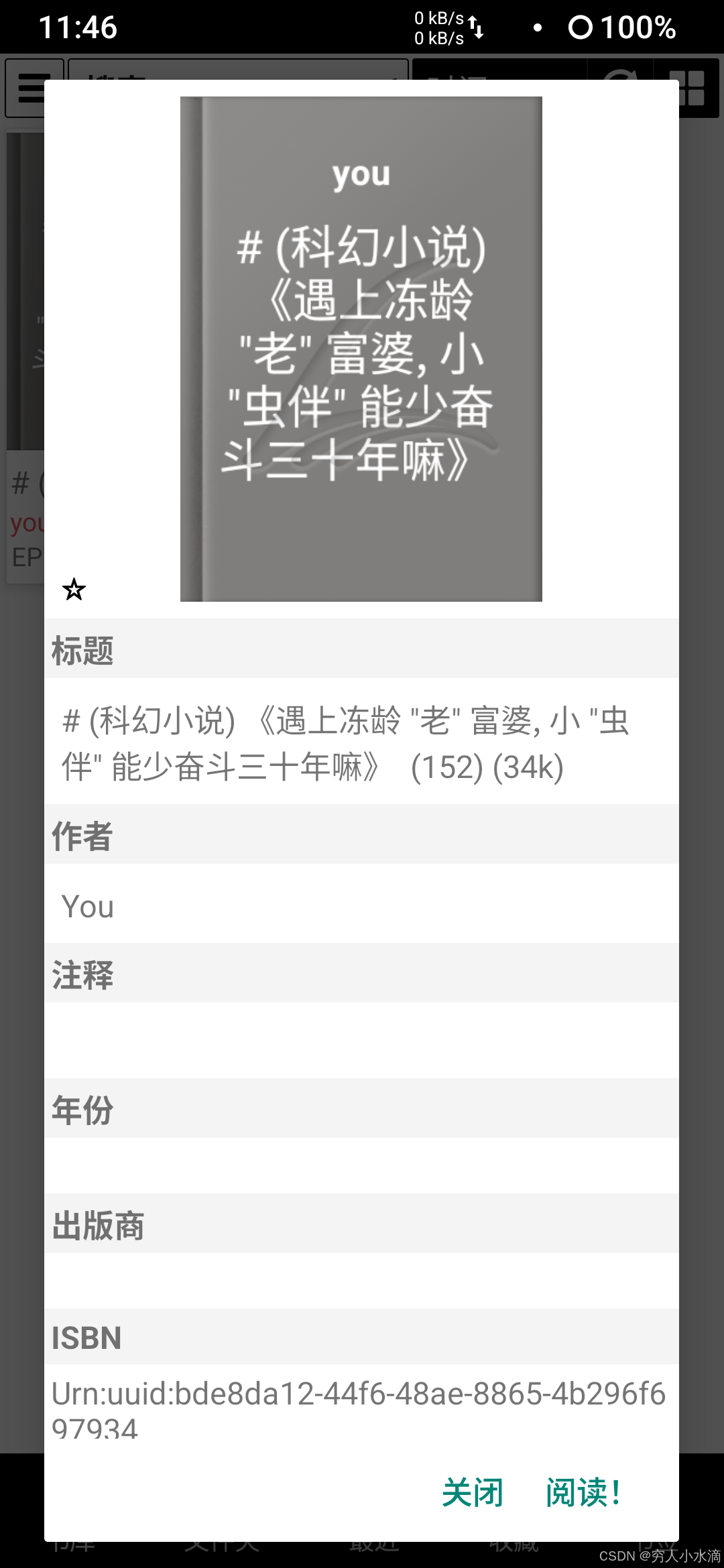Edit the ISBN urn:uuid value

point(362,1411)
